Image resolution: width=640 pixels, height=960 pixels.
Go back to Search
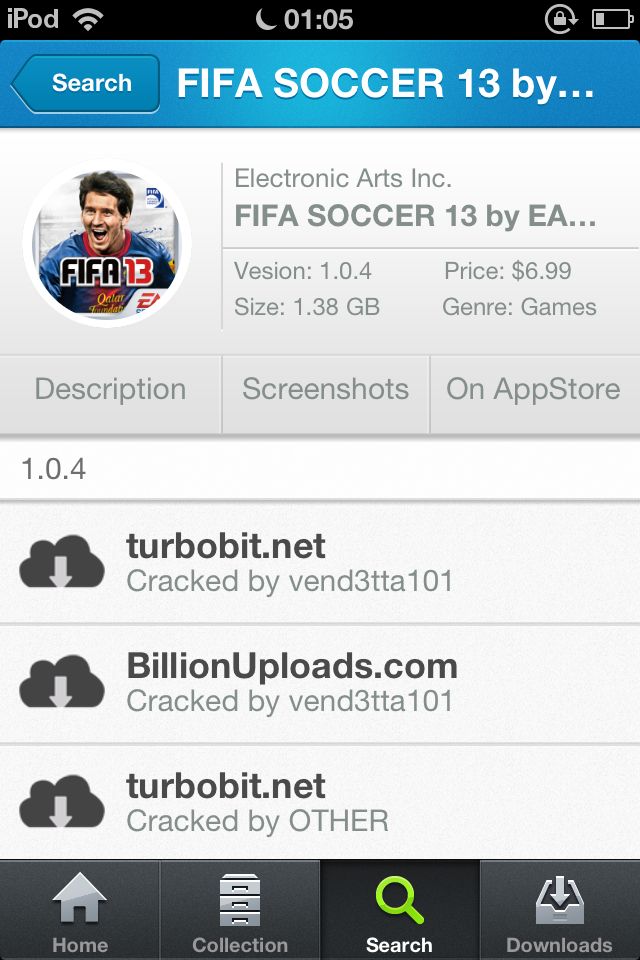click(87, 84)
